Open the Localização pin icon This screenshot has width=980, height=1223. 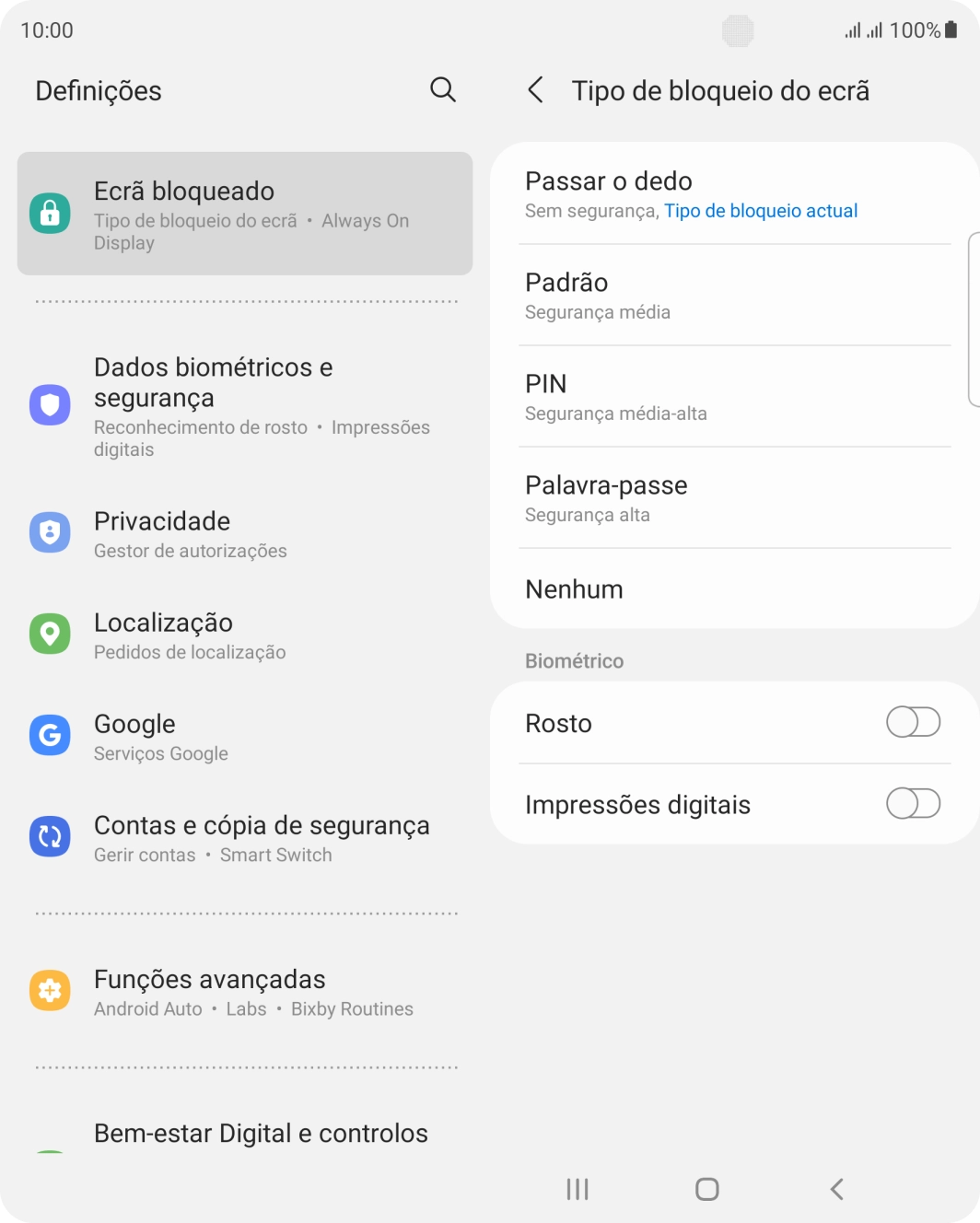[x=51, y=634]
